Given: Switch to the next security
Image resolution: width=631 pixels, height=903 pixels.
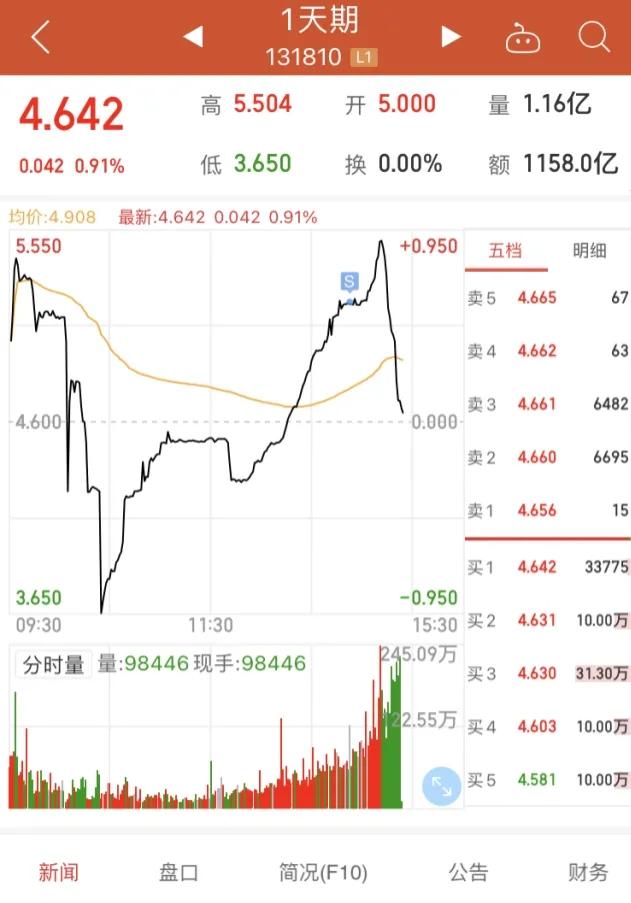Looking at the screenshot, I should pos(451,37).
